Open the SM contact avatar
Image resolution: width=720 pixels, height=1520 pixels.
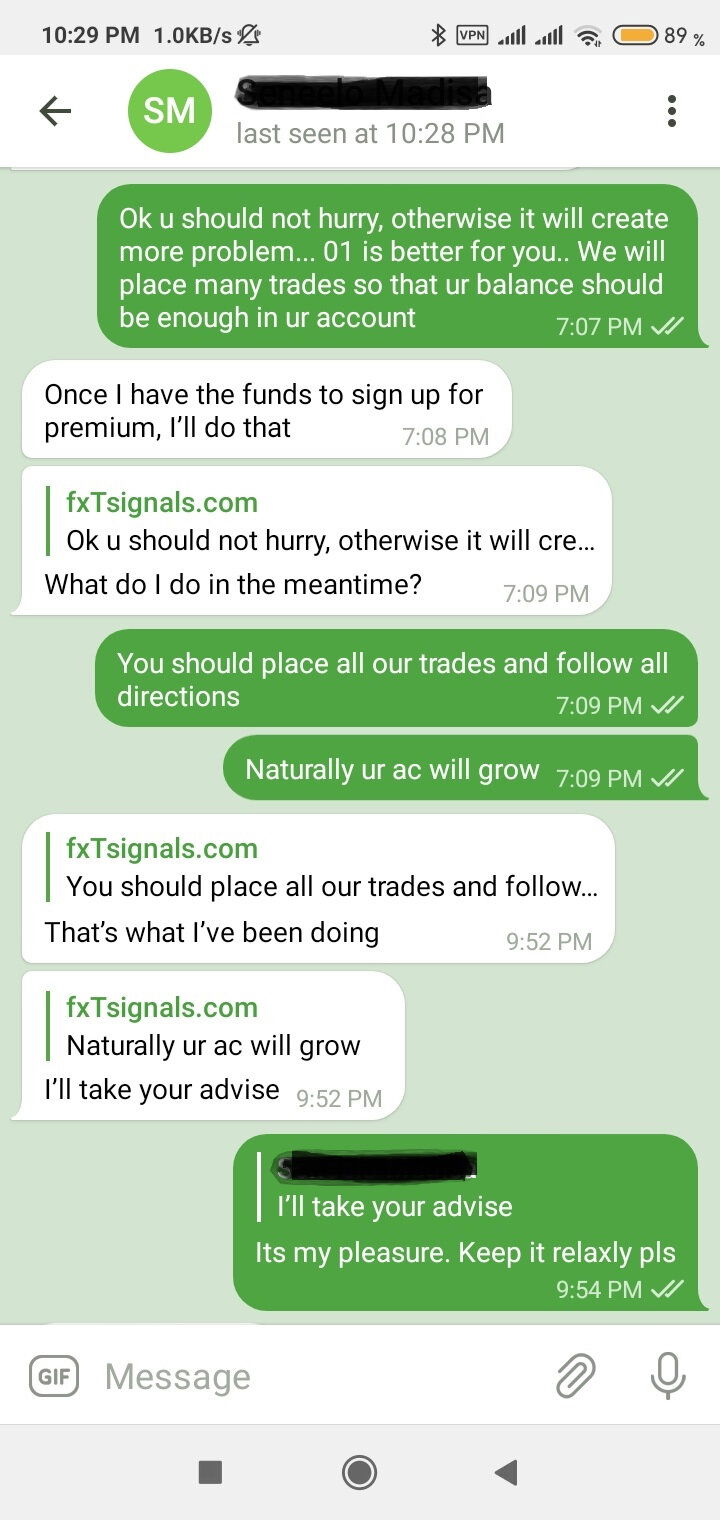170,111
